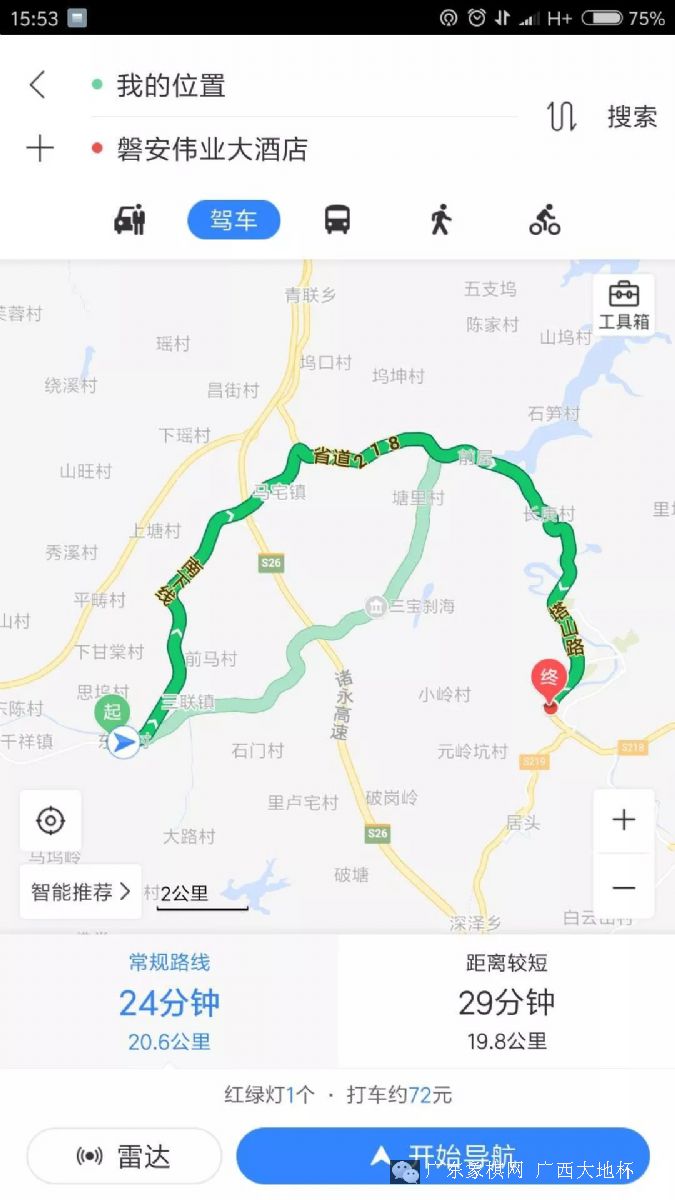Go back using the top-left arrow

tap(38, 85)
